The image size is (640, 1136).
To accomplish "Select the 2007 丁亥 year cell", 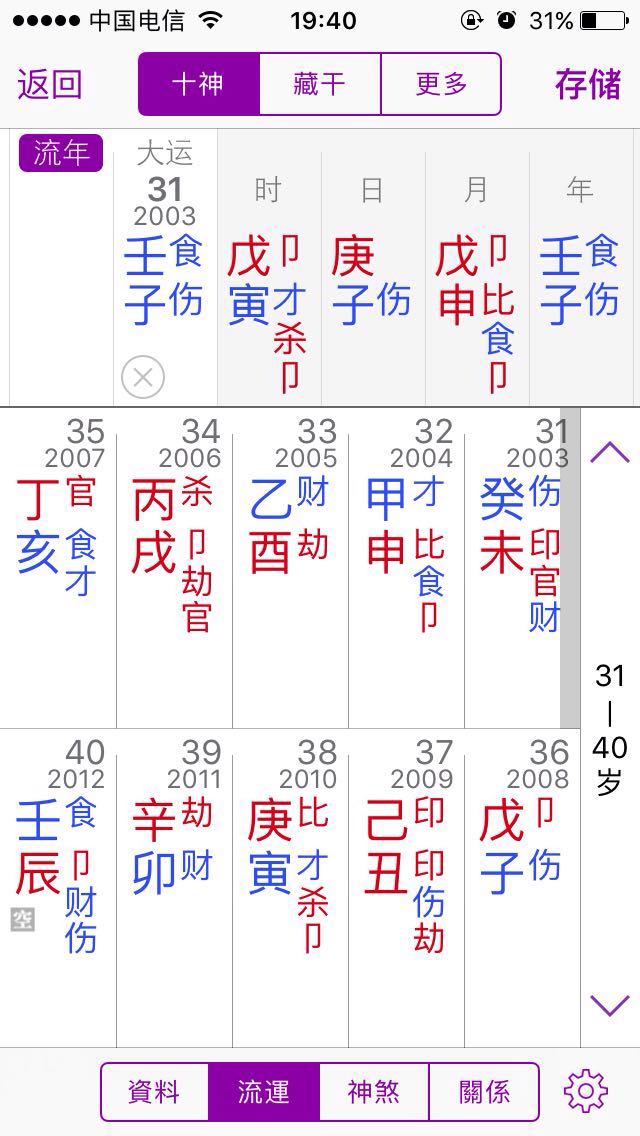I will coord(58,569).
